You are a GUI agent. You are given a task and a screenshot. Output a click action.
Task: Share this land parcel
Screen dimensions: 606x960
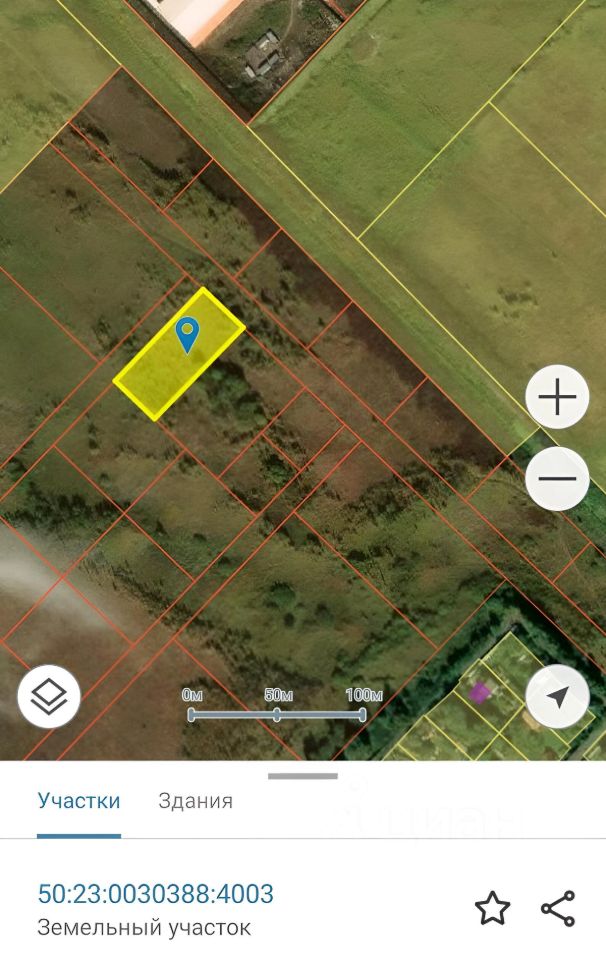point(558,909)
